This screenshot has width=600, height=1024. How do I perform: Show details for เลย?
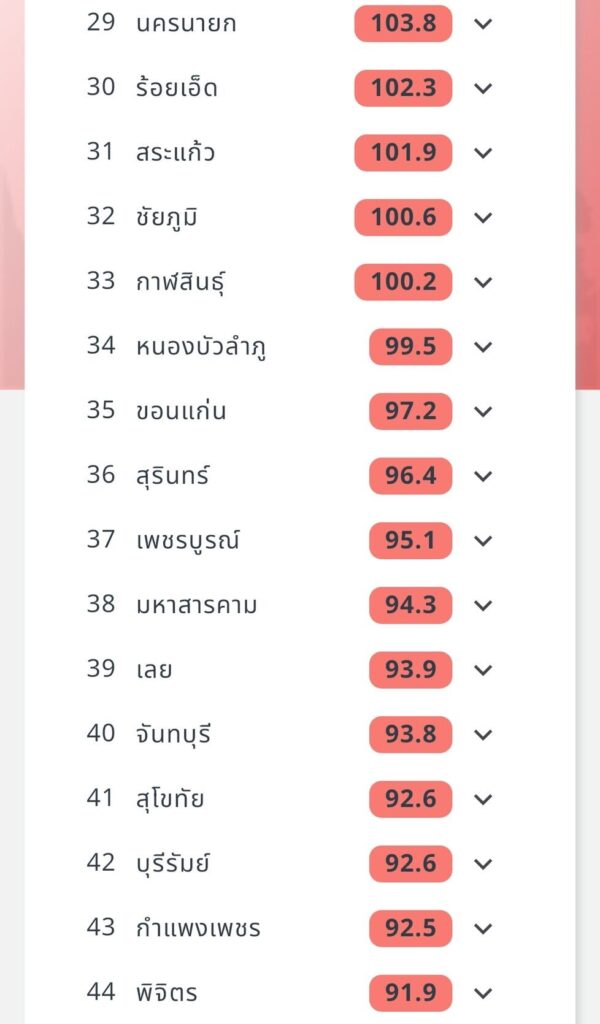pos(483,670)
